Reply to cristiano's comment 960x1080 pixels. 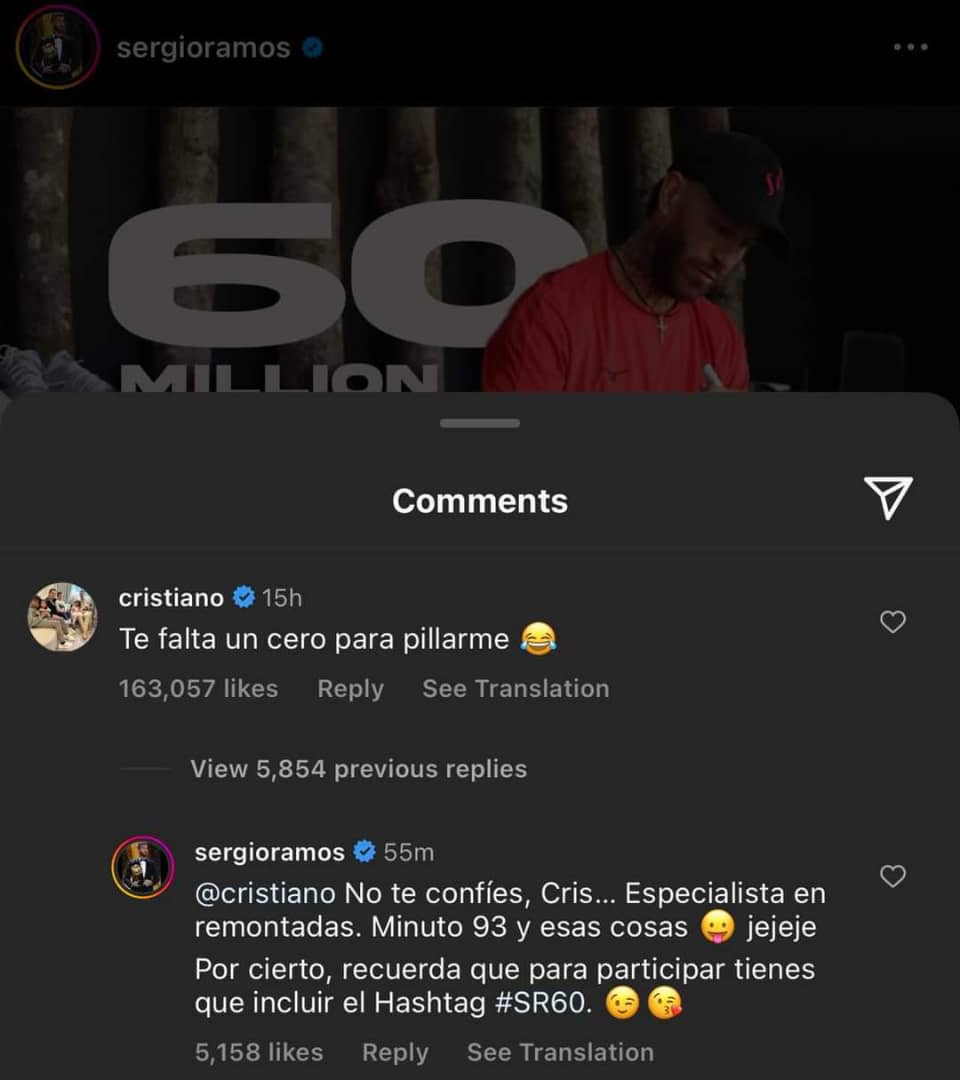(x=350, y=689)
